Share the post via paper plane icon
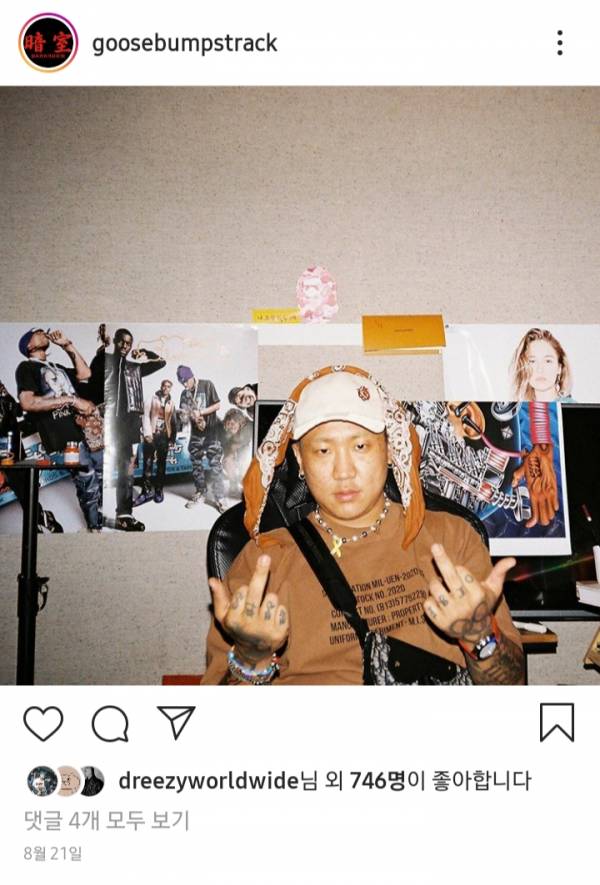600x885 pixels. [x=176, y=722]
